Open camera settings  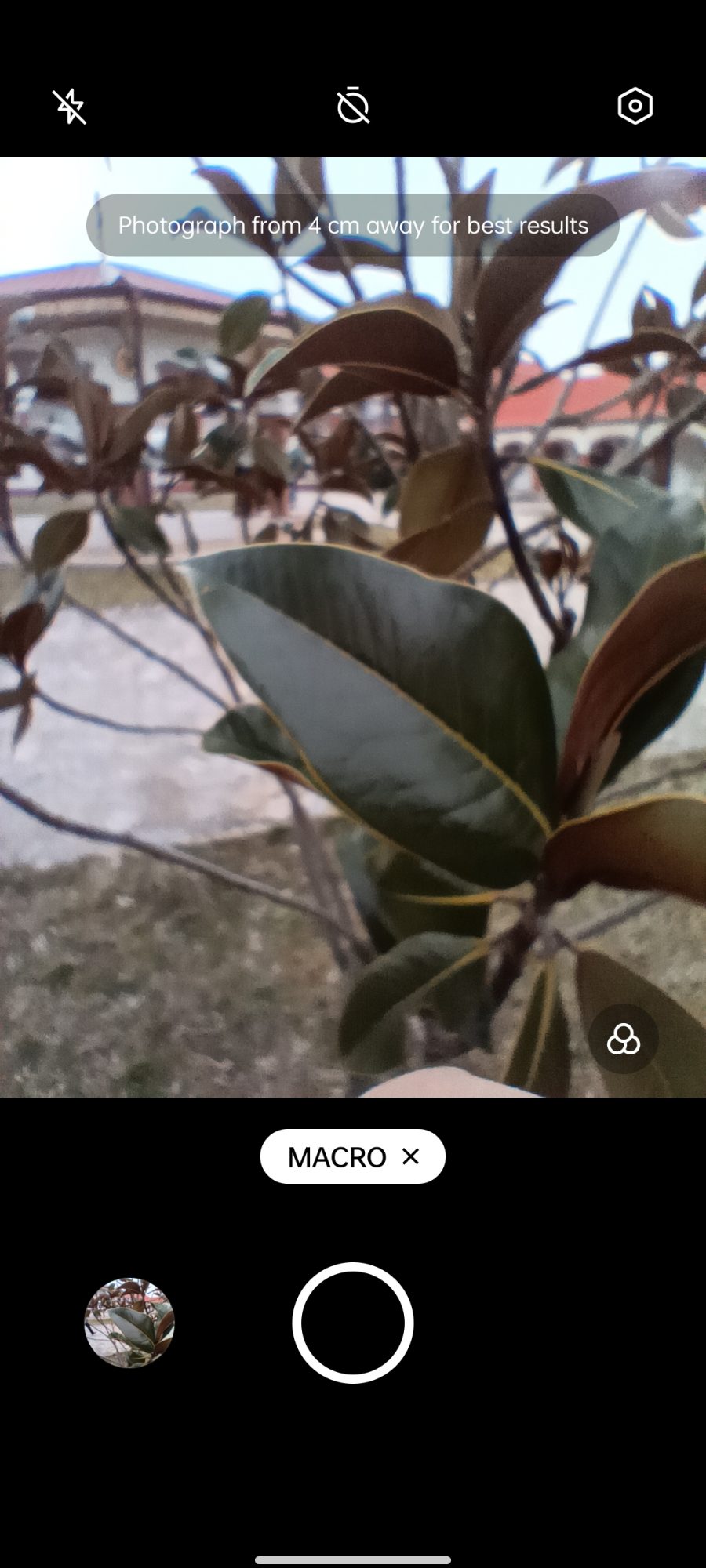click(635, 106)
